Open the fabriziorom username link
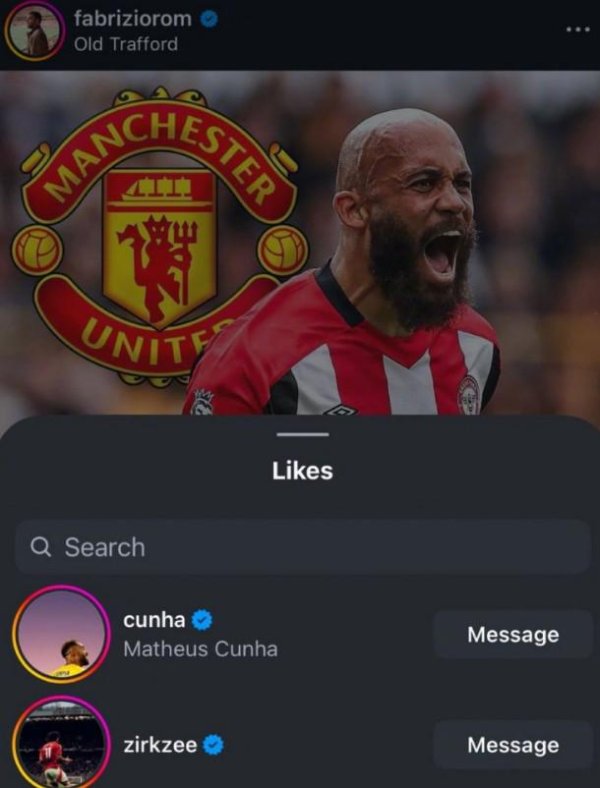Screen dimensions: 600x788 click(132, 19)
